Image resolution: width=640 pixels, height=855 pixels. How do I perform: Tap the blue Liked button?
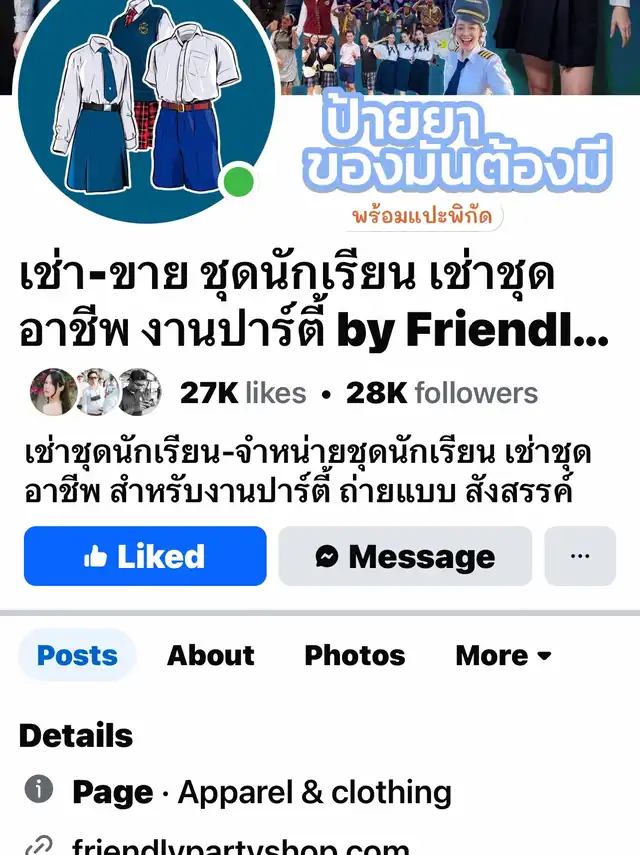pyautogui.click(x=145, y=556)
